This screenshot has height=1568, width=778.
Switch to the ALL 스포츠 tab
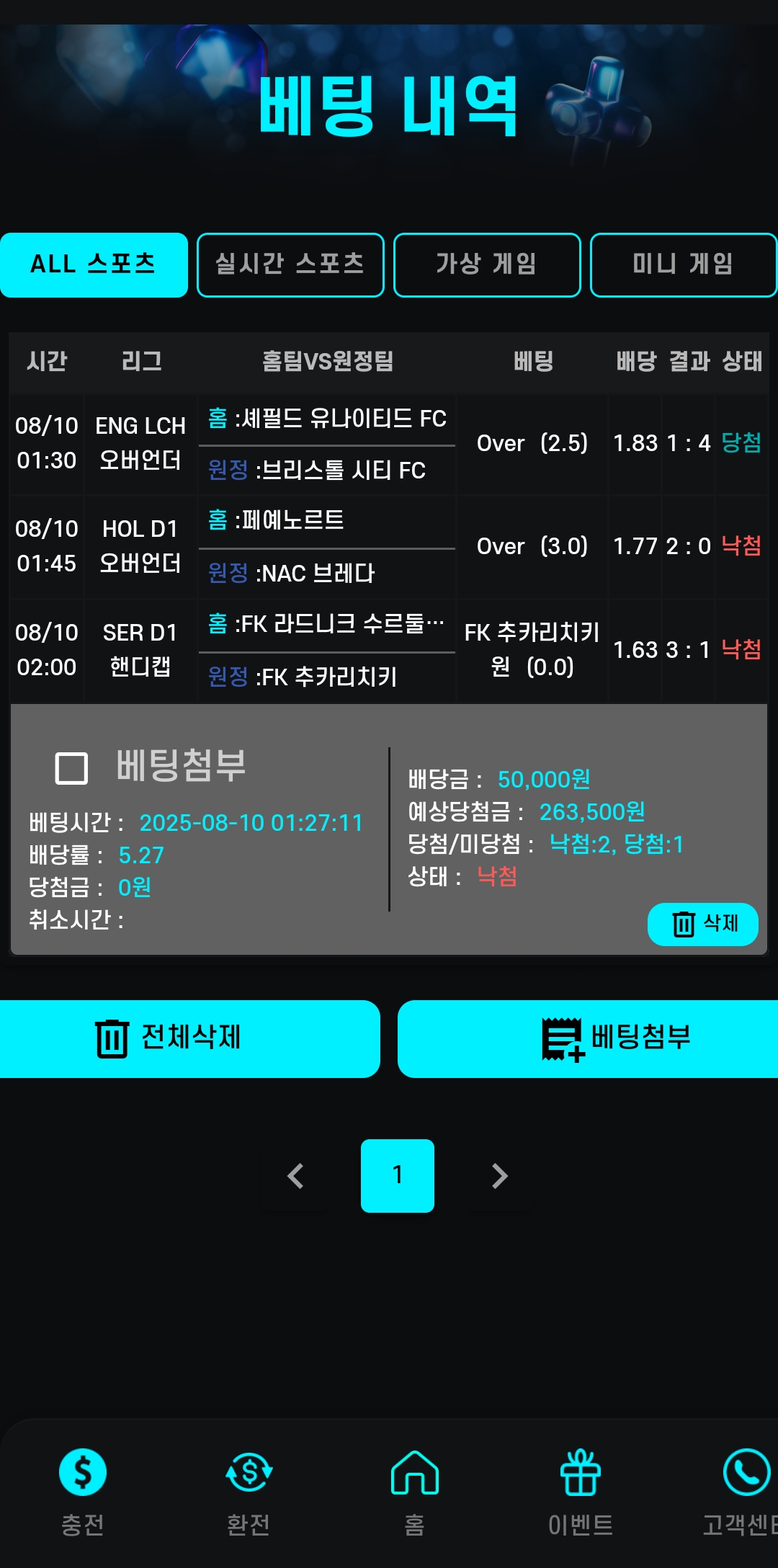pyautogui.click(x=94, y=264)
